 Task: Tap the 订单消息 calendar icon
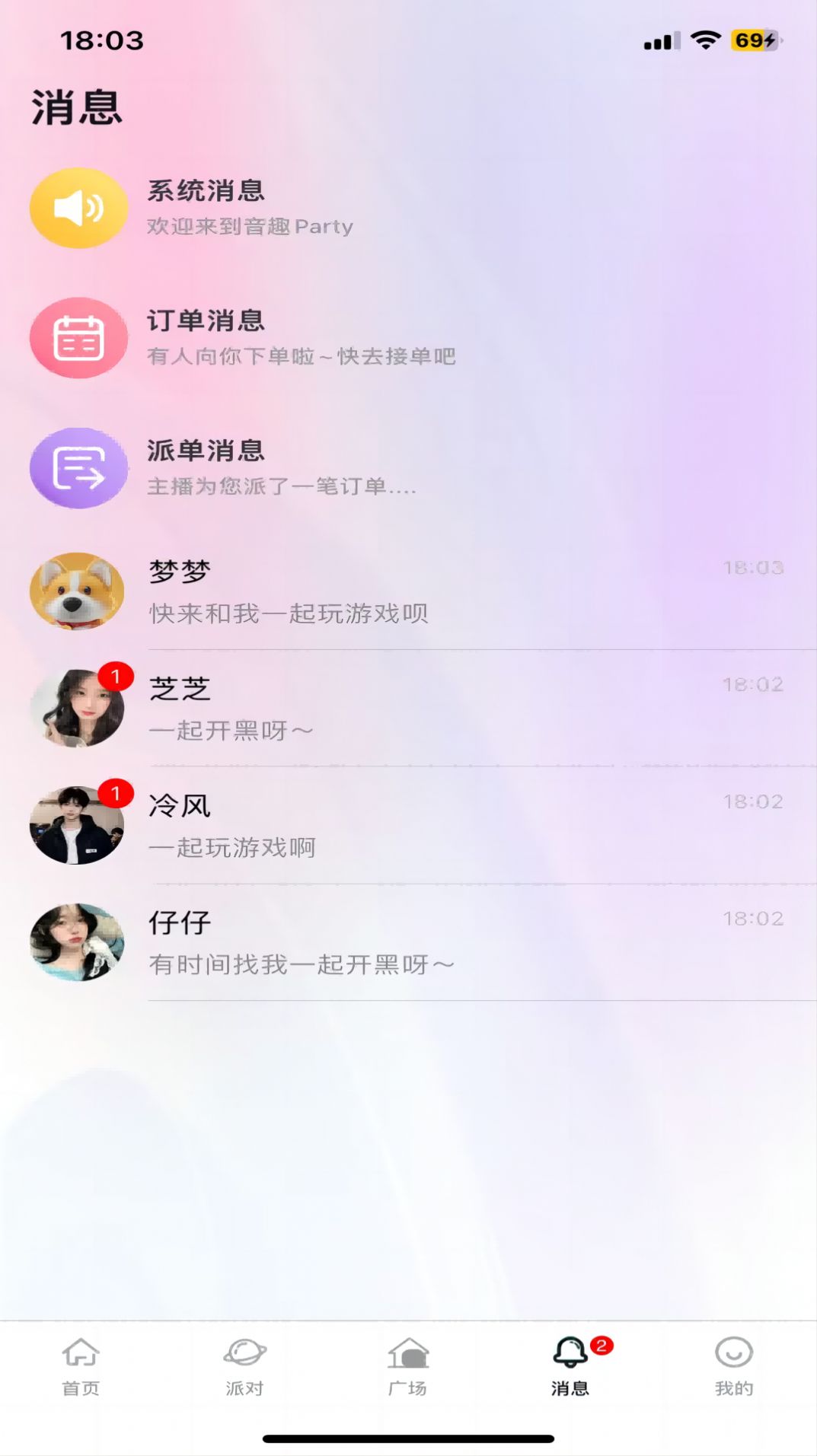(78, 338)
